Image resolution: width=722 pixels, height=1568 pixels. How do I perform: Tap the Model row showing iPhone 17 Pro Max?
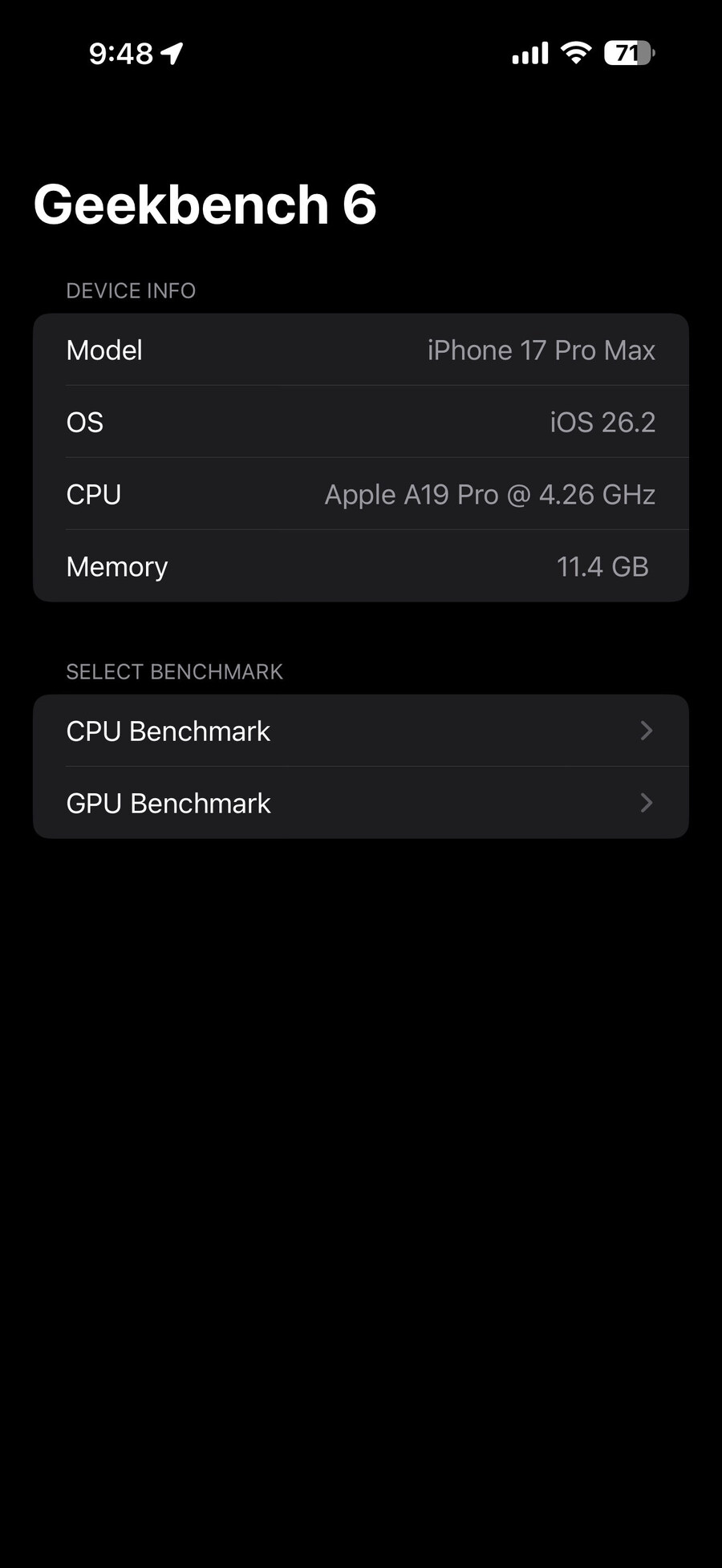click(361, 350)
